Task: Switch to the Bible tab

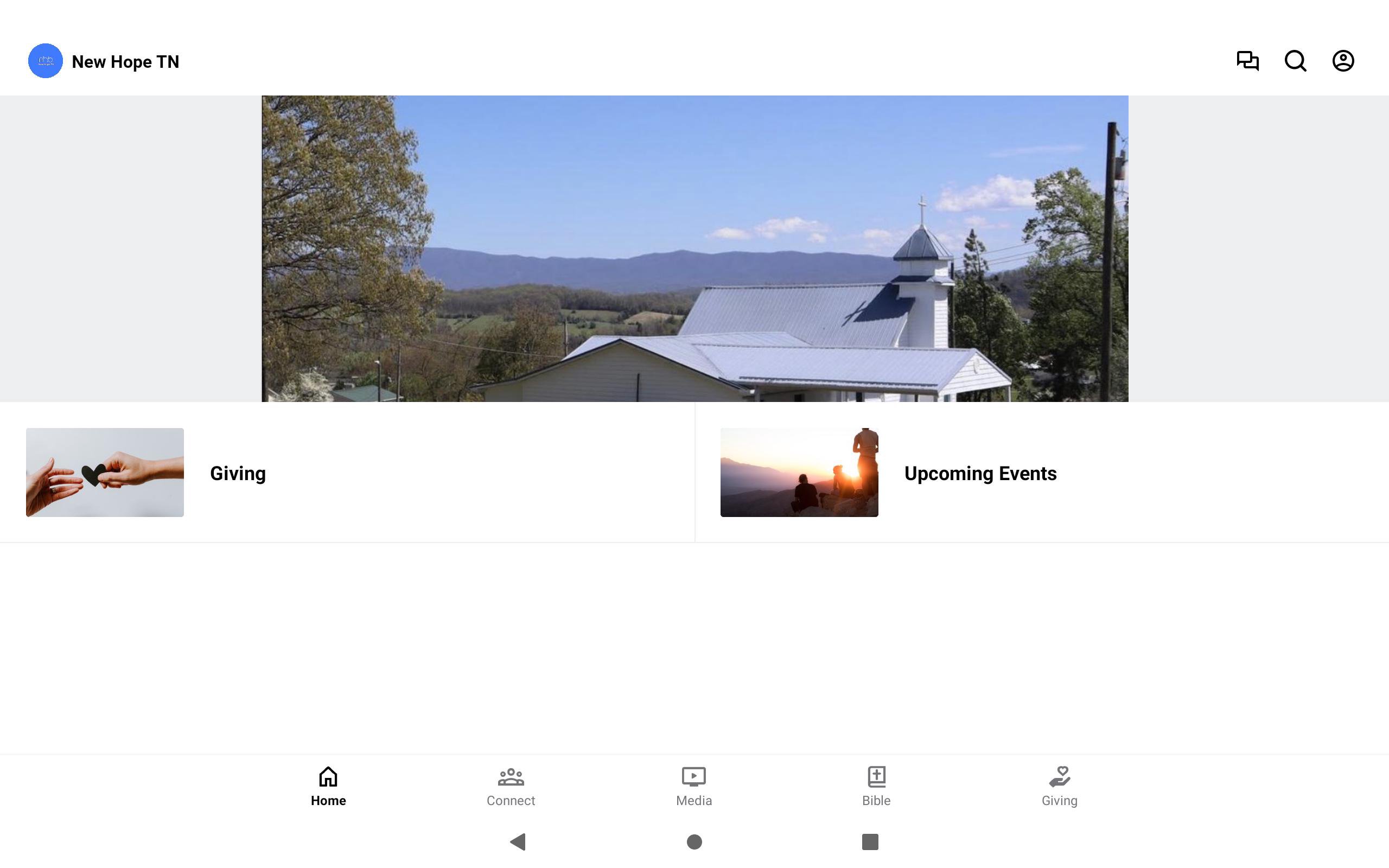Action: (876, 786)
